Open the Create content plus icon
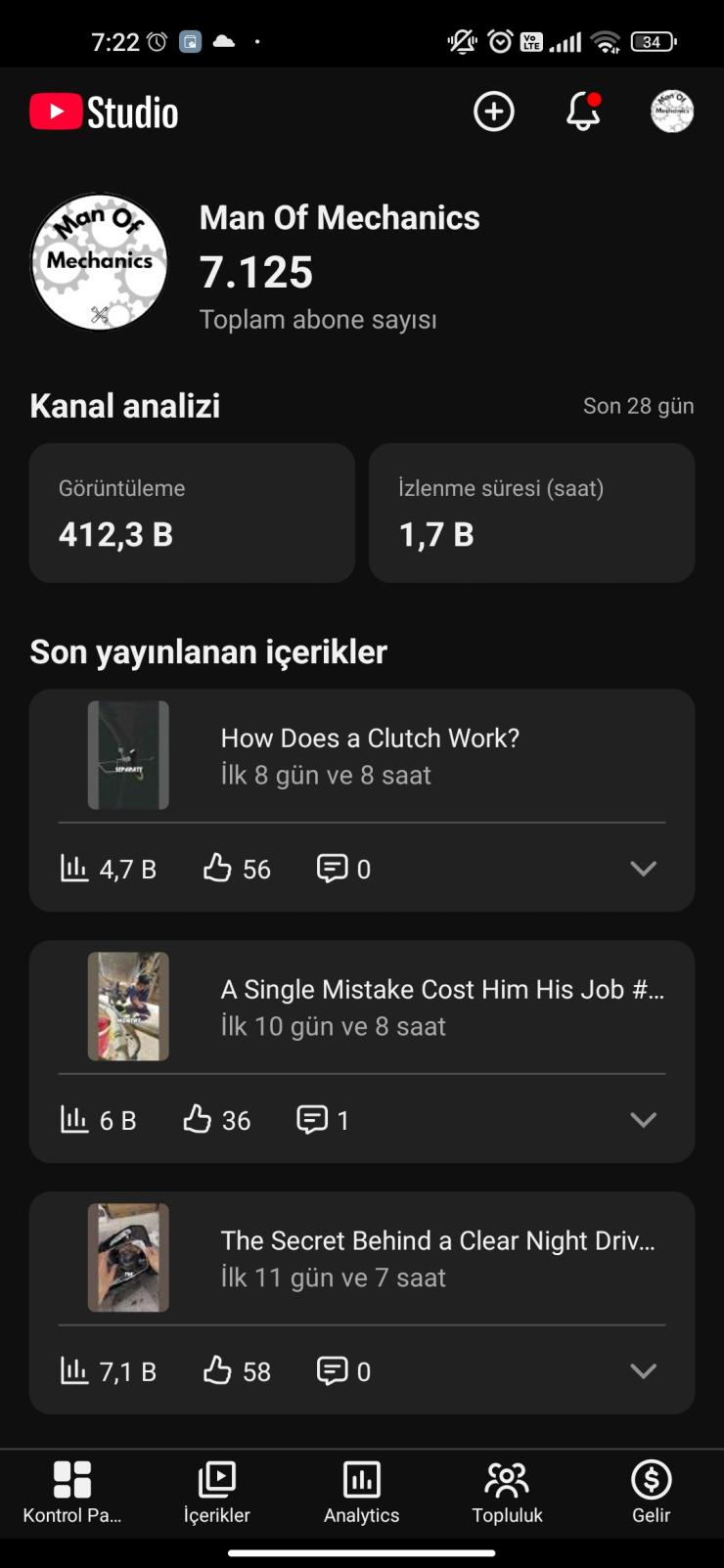The image size is (724, 1568). [x=493, y=112]
